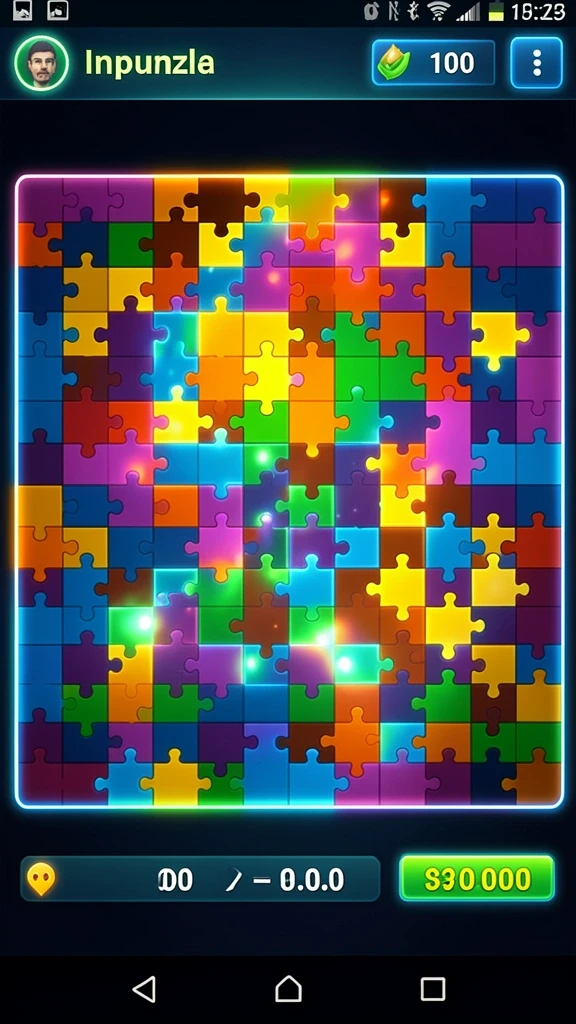
Task: Open the three-dot overflow menu
Action: click(536, 63)
